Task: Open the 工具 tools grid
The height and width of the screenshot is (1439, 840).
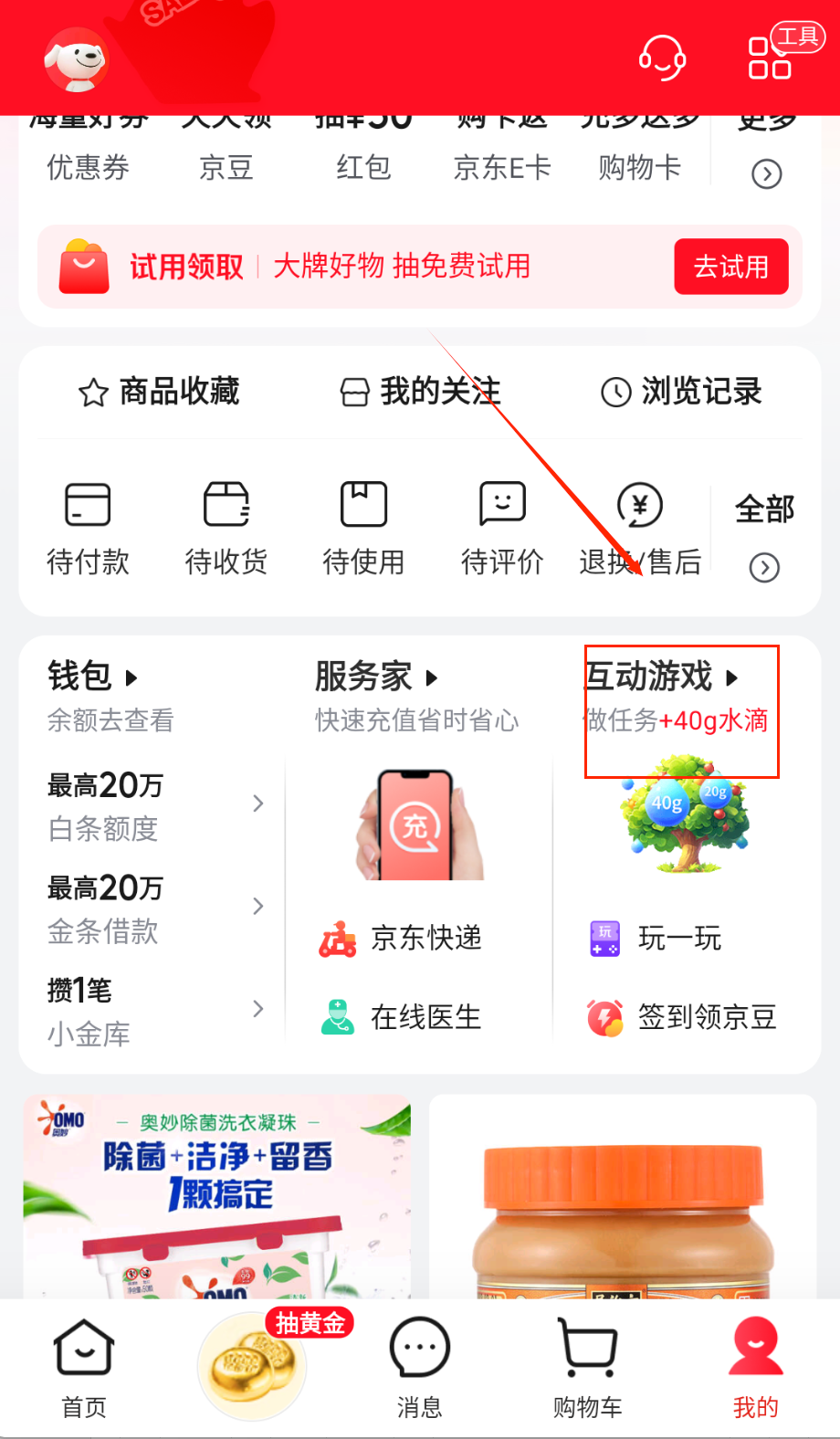Action: [x=770, y=58]
